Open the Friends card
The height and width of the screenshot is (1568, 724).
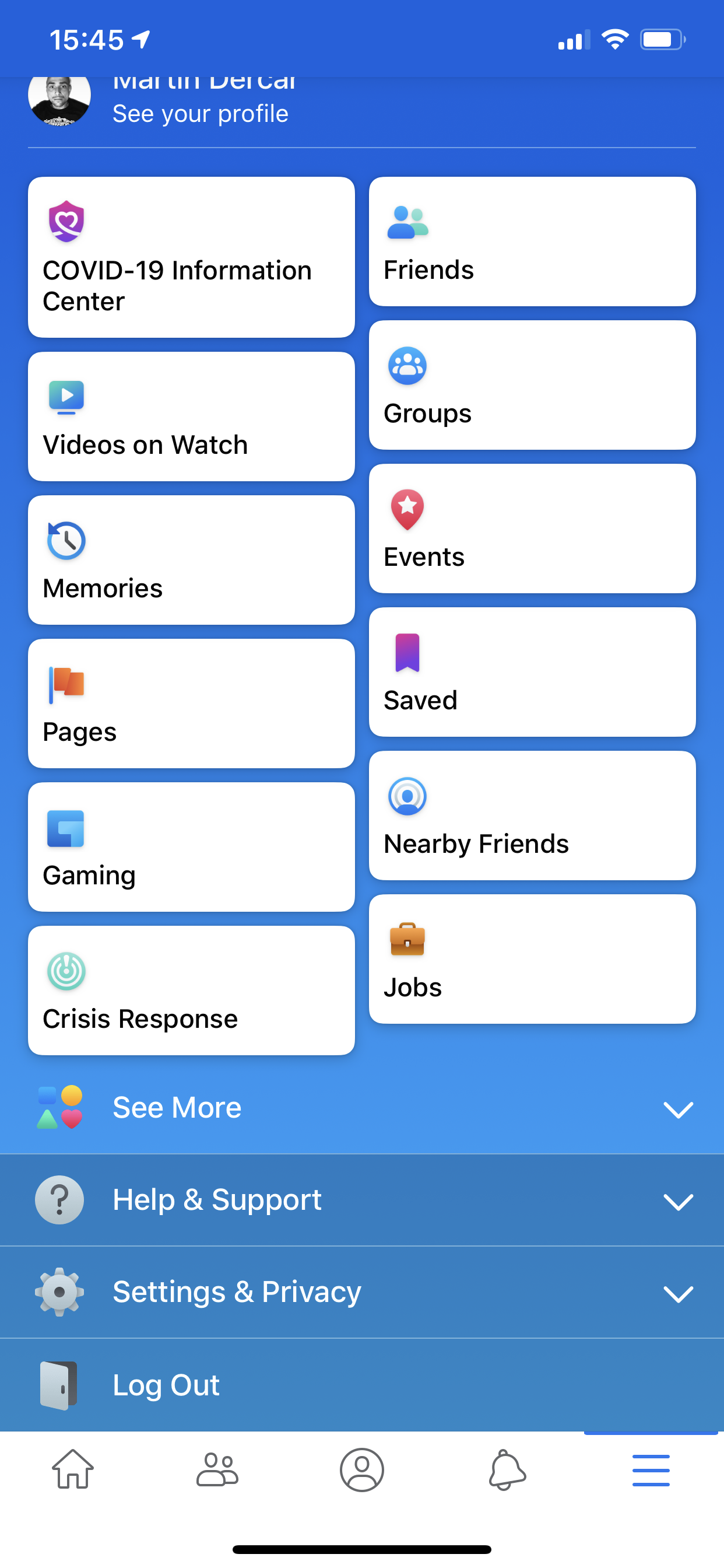[x=532, y=242]
